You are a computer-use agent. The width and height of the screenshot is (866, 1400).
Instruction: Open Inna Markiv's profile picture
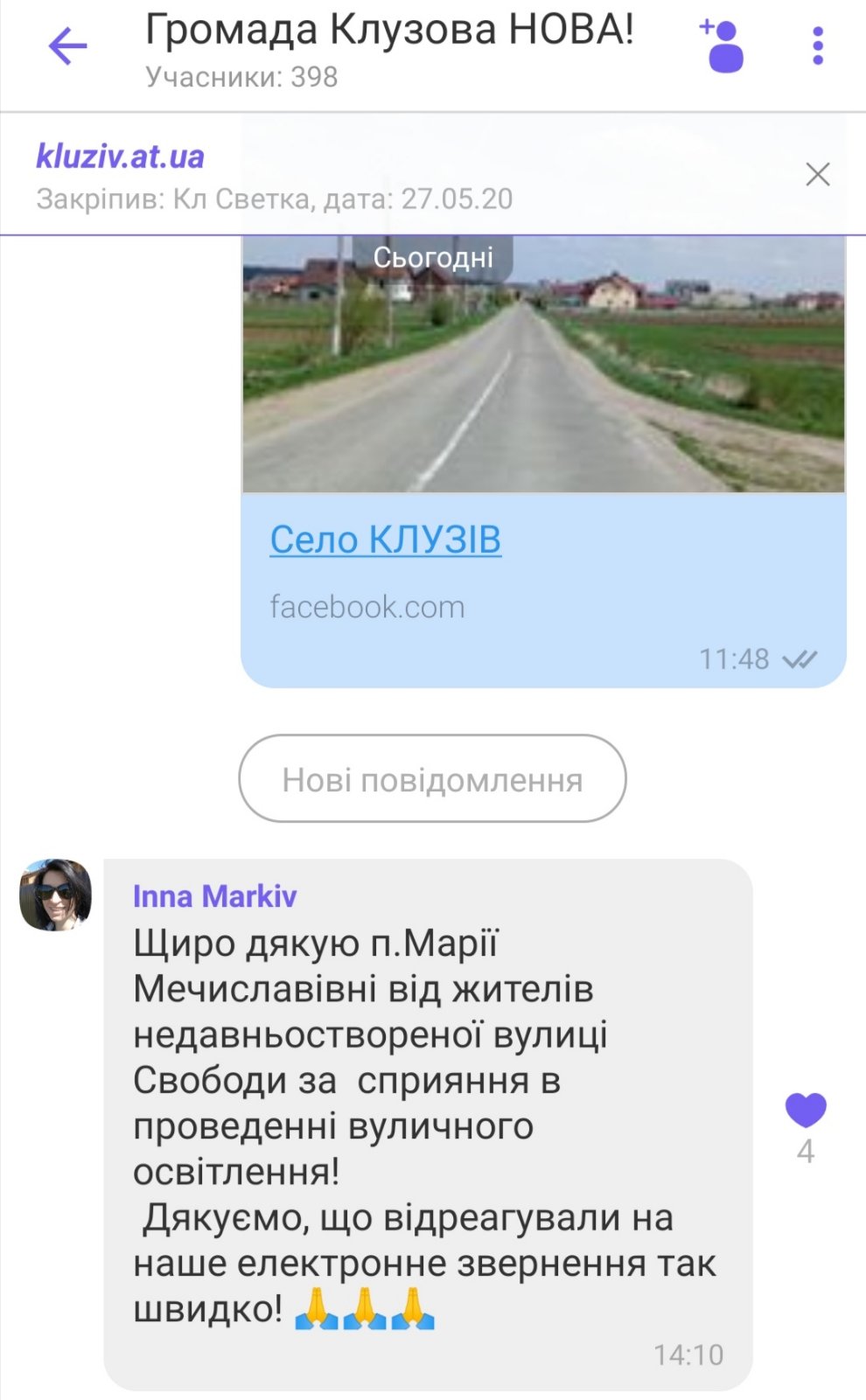[x=56, y=895]
